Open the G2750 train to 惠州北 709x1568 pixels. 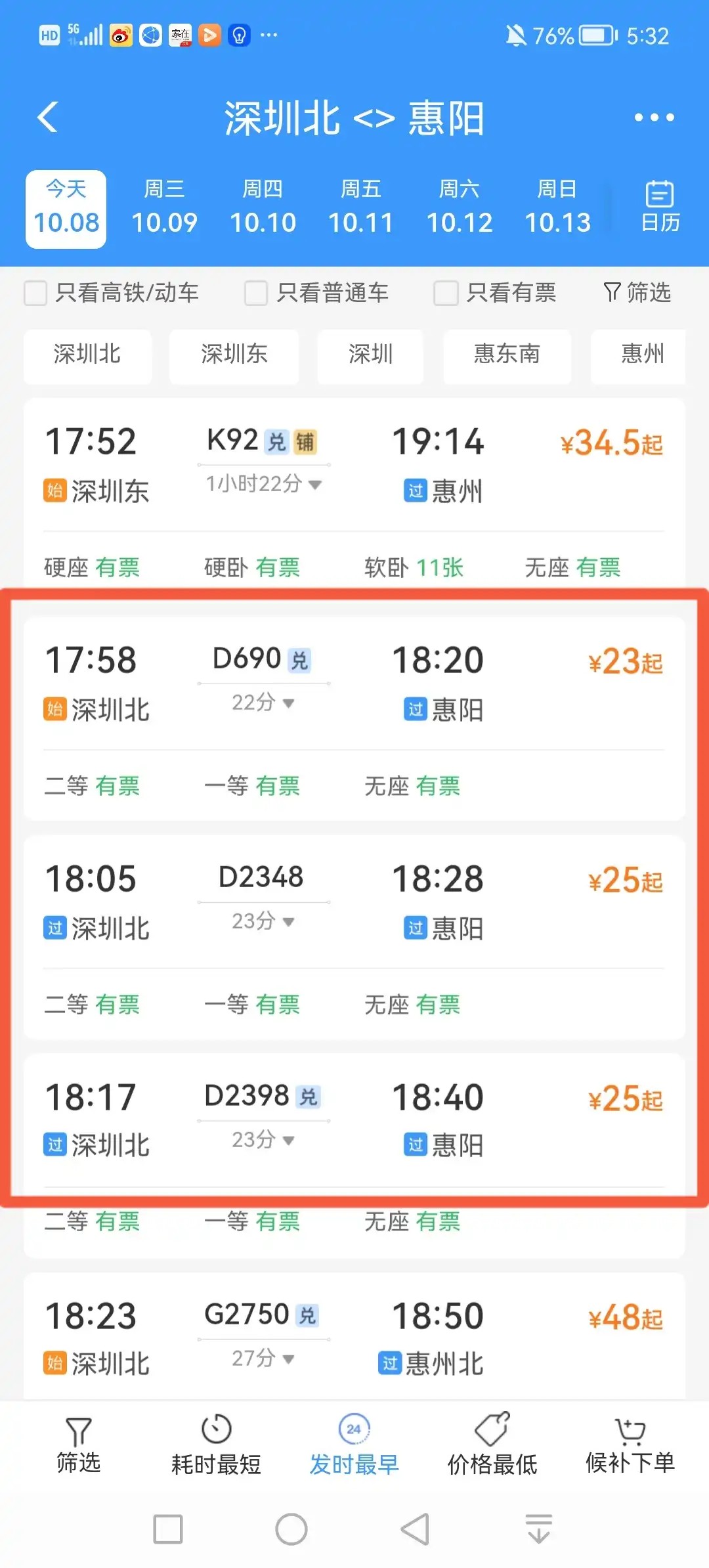point(354,1337)
